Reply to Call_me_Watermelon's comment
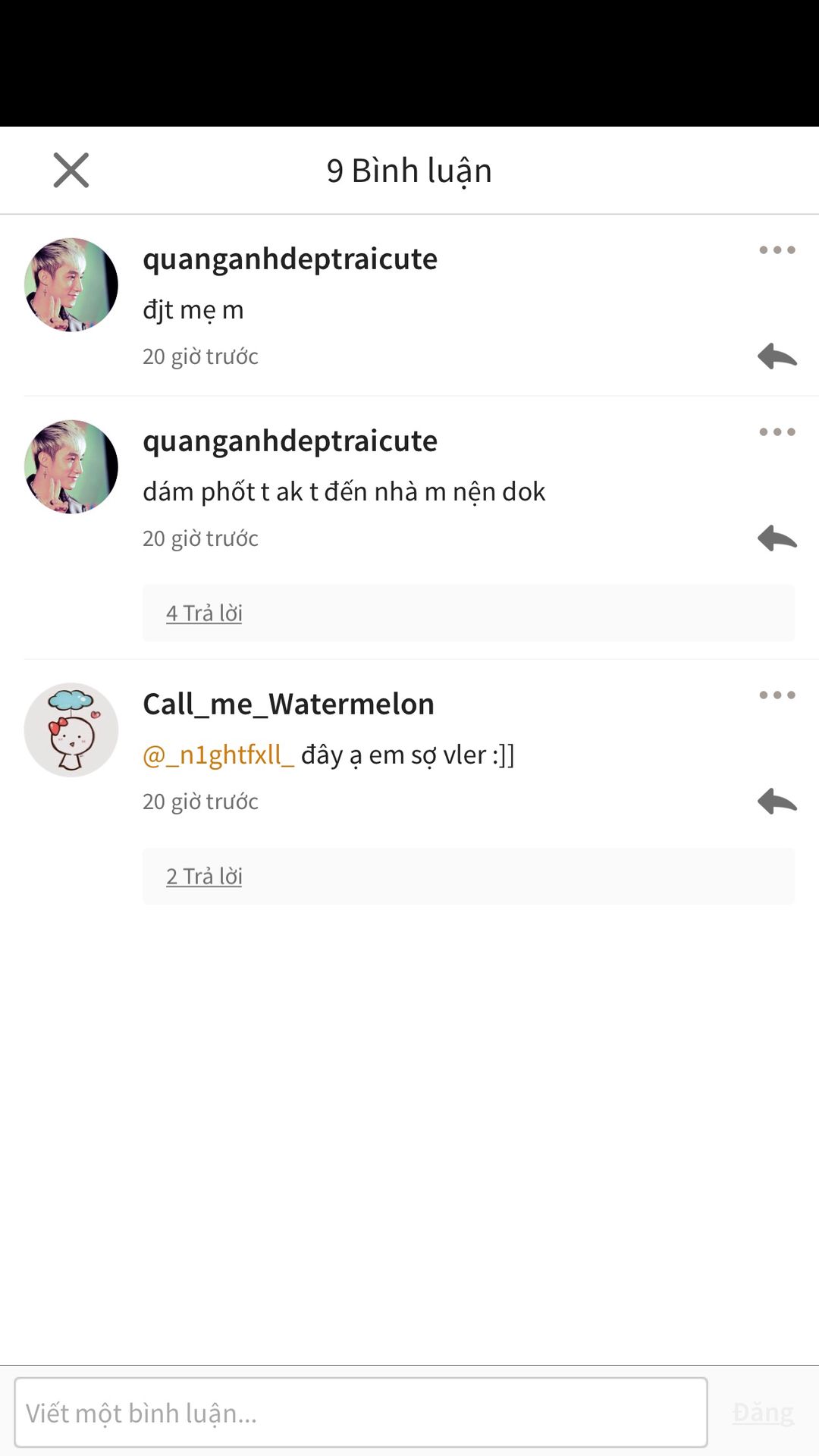Viewport: 819px width, 1456px height. pyautogui.click(x=777, y=801)
